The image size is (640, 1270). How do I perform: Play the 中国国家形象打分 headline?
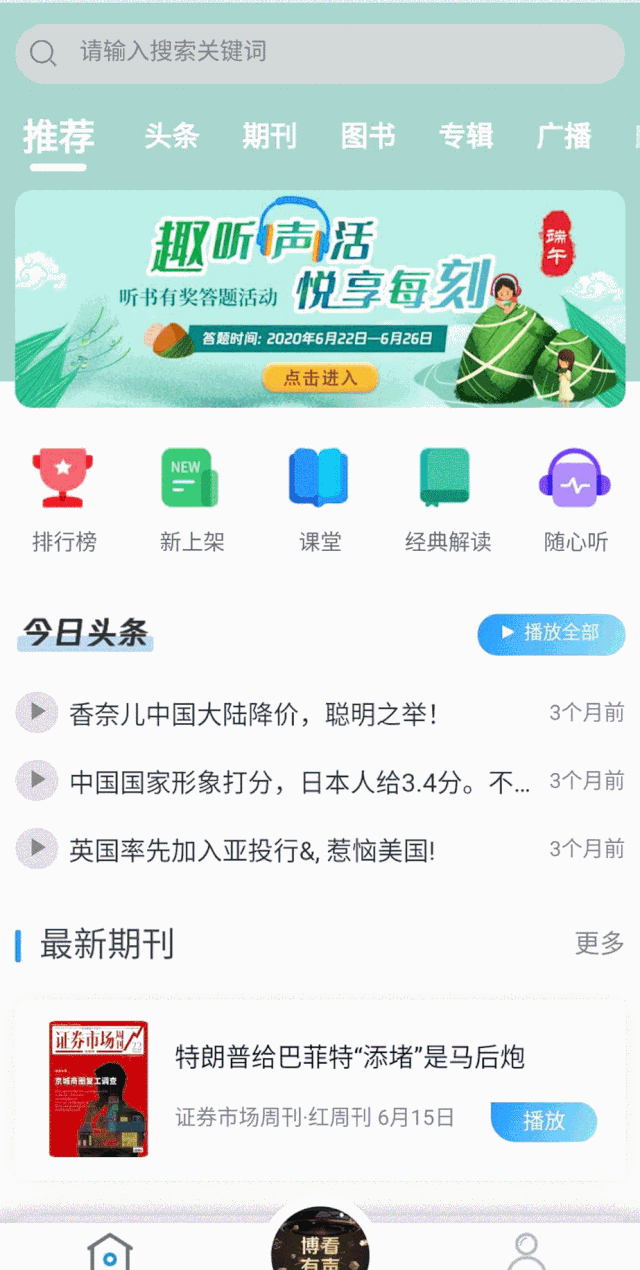pos(37,781)
